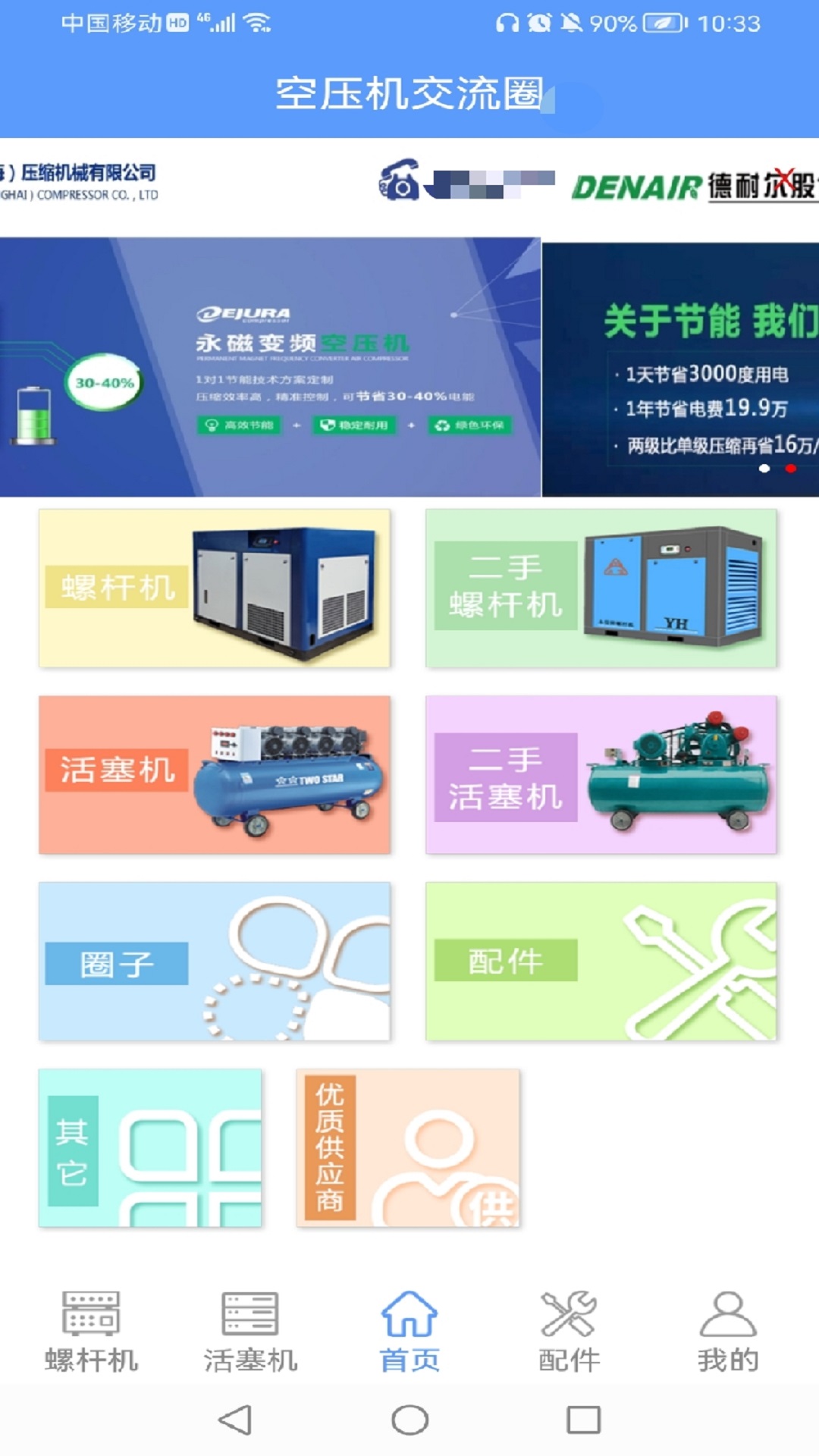Open the 永磁变频空压机 banner
This screenshot has height=1456, width=819.
coord(270,367)
